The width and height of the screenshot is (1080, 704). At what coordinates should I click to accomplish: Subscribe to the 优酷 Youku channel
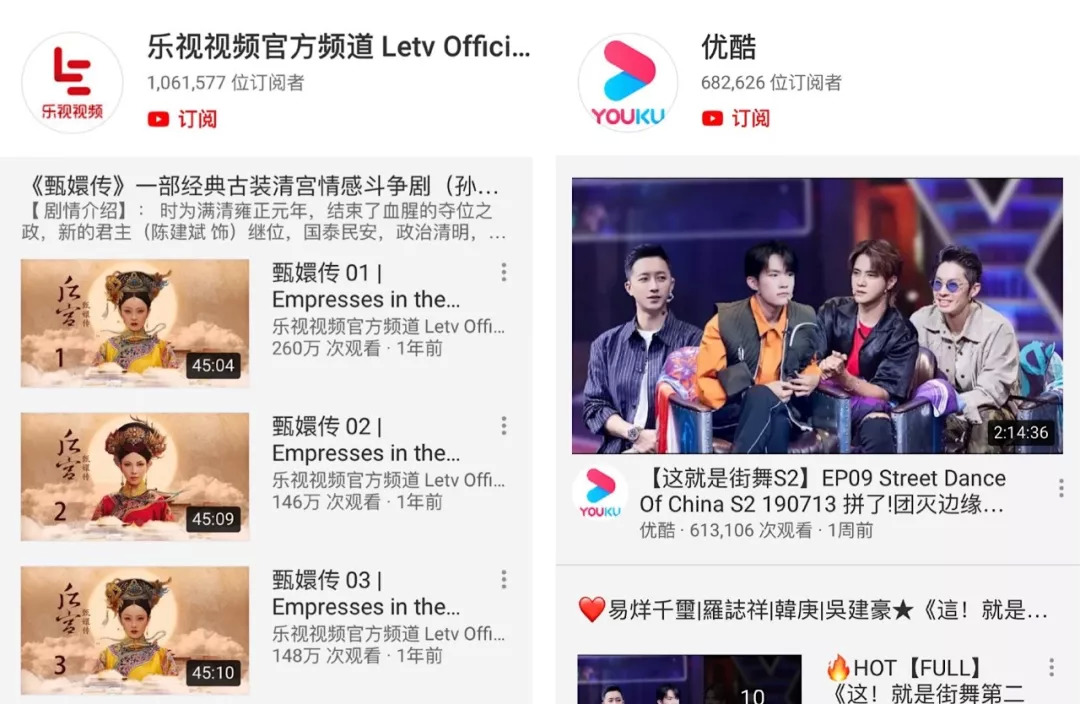tap(736, 118)
